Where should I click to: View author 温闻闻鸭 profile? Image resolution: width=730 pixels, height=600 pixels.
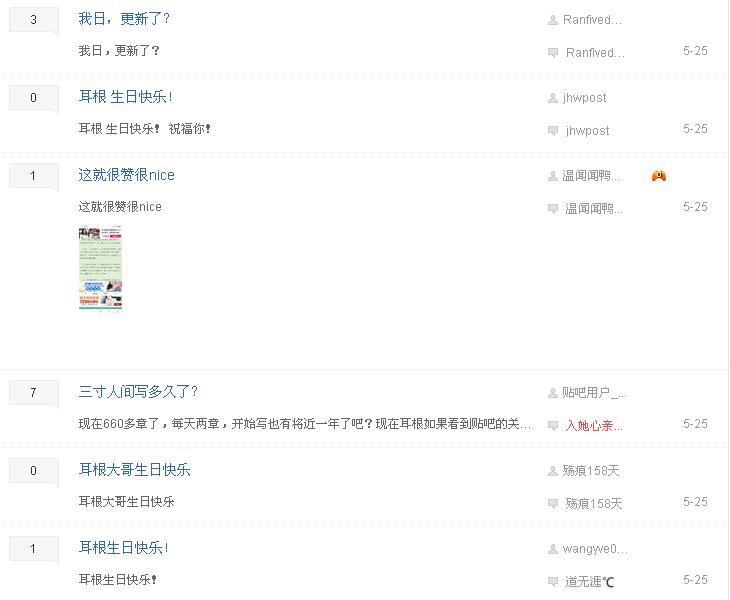click(590, 176)
